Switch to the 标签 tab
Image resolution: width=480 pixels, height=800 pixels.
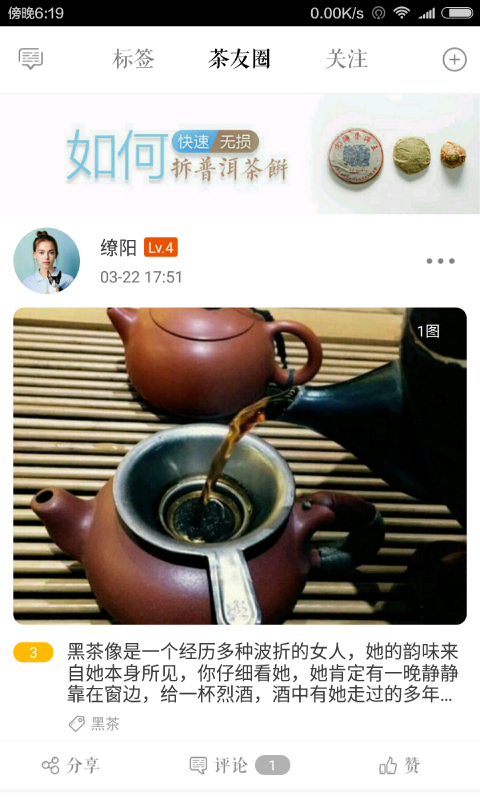[134, 59]
